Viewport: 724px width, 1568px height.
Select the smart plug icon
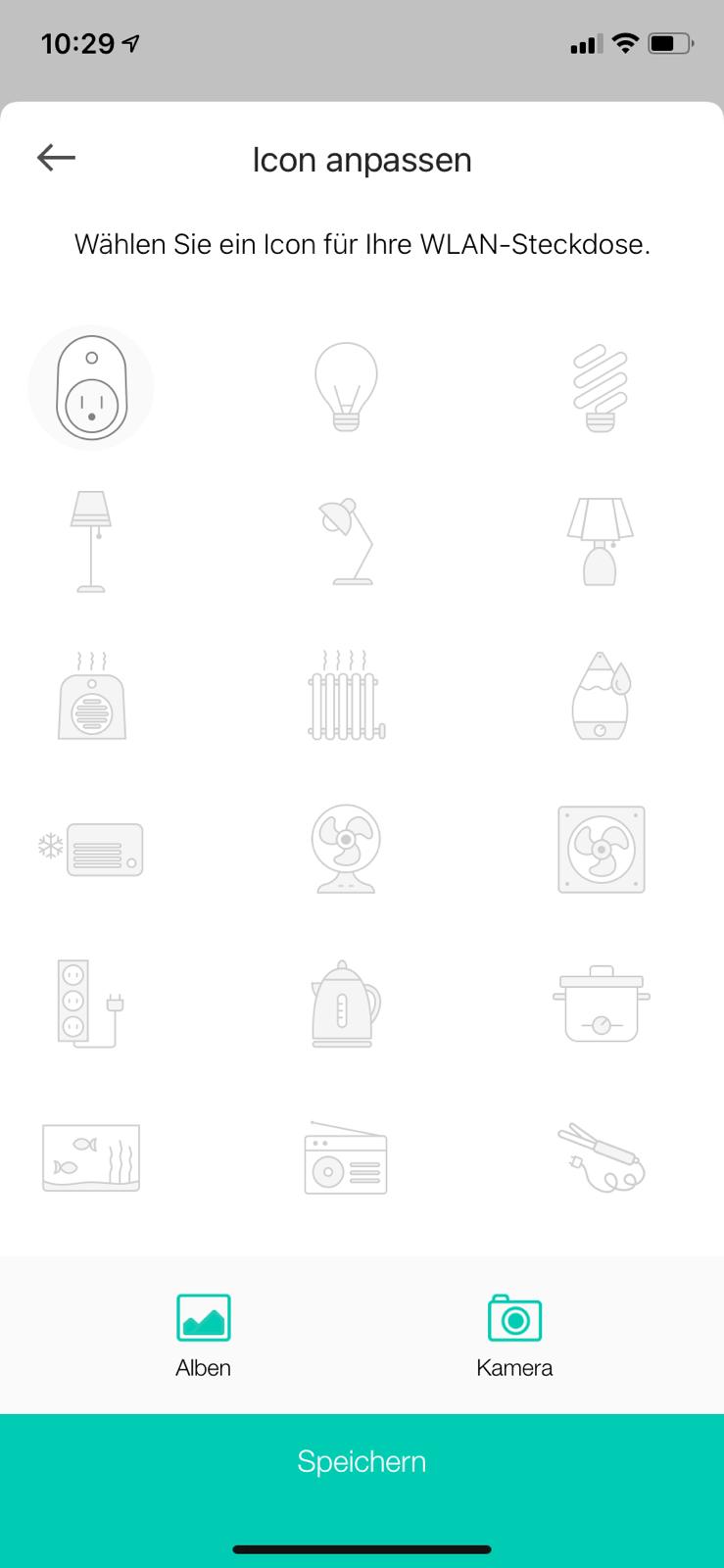[x=91, y=388]
